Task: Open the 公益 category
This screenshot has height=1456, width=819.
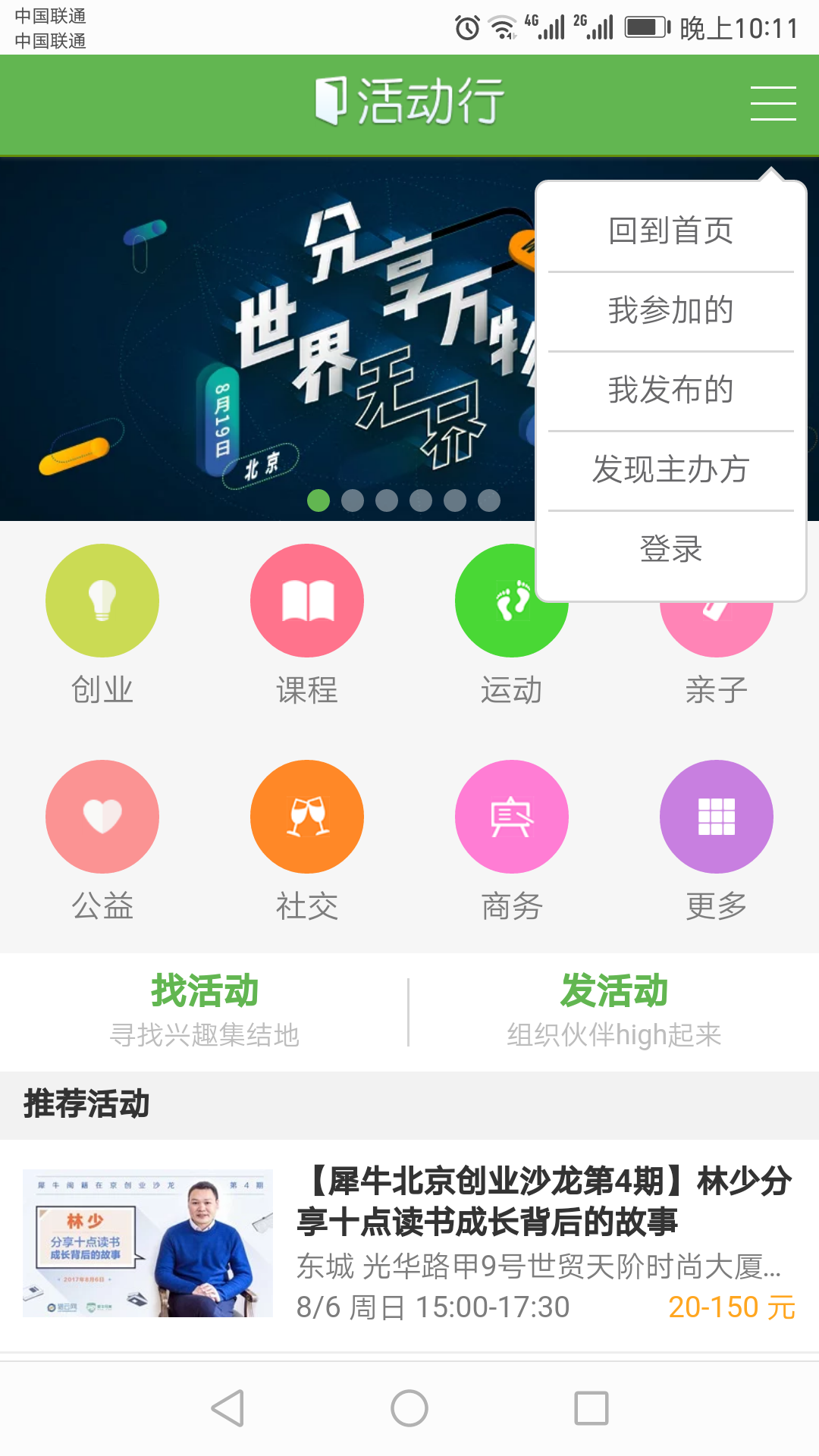Action: point(102,841)
